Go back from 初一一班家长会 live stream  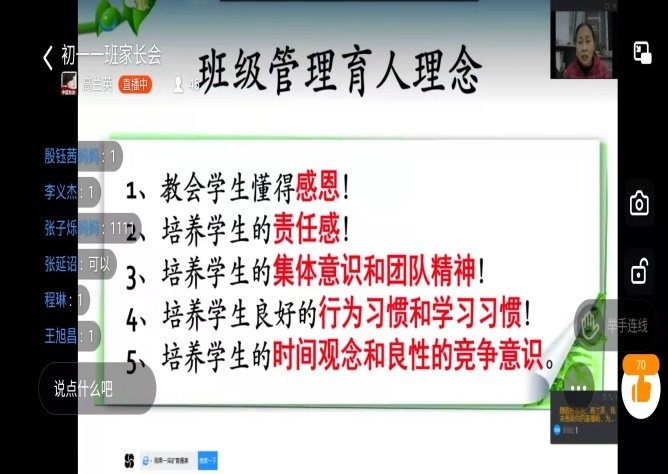[x=48, y=57]
